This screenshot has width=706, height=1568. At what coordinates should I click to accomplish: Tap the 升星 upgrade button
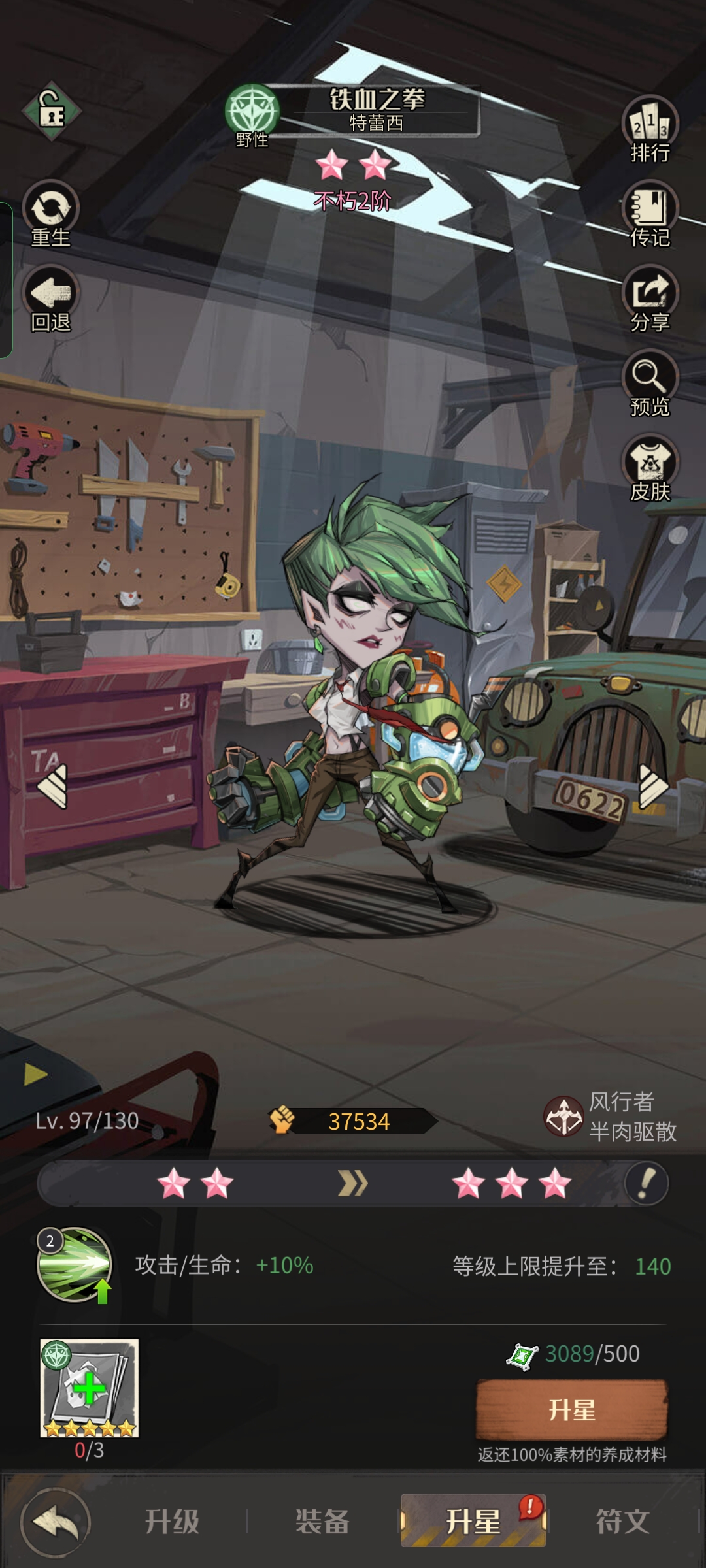[571, 1410]
